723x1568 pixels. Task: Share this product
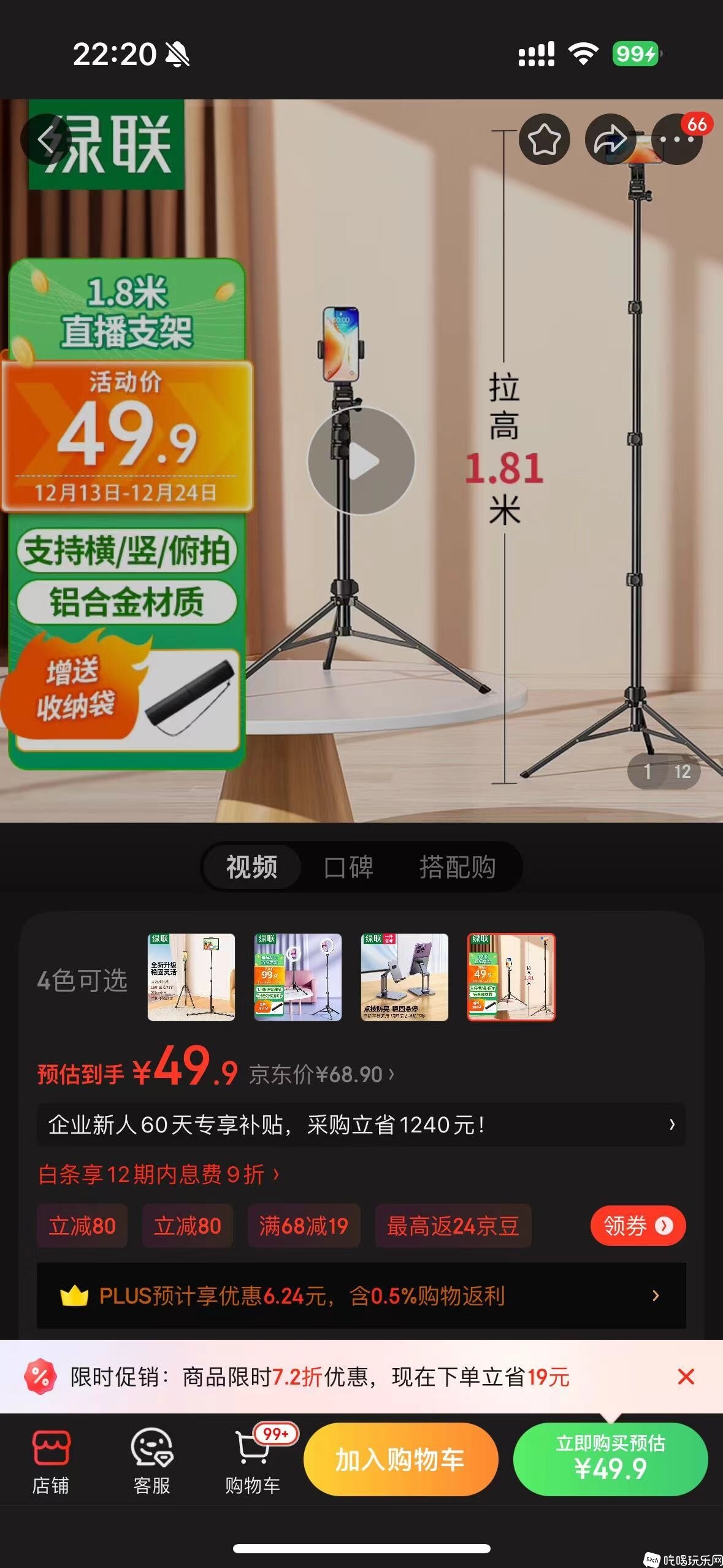[x=610, y=140]
